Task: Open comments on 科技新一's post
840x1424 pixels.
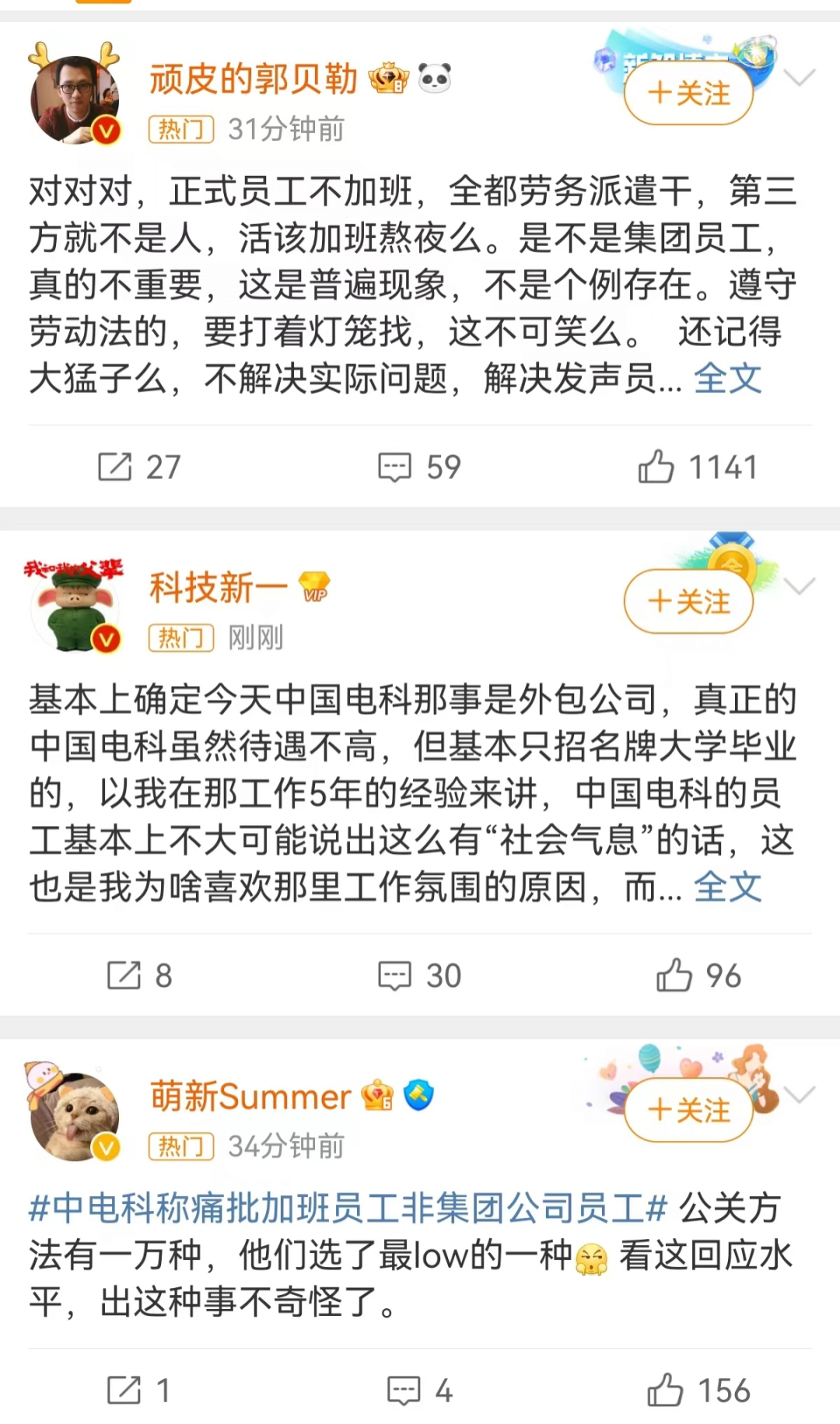Action: click(419, 975)
